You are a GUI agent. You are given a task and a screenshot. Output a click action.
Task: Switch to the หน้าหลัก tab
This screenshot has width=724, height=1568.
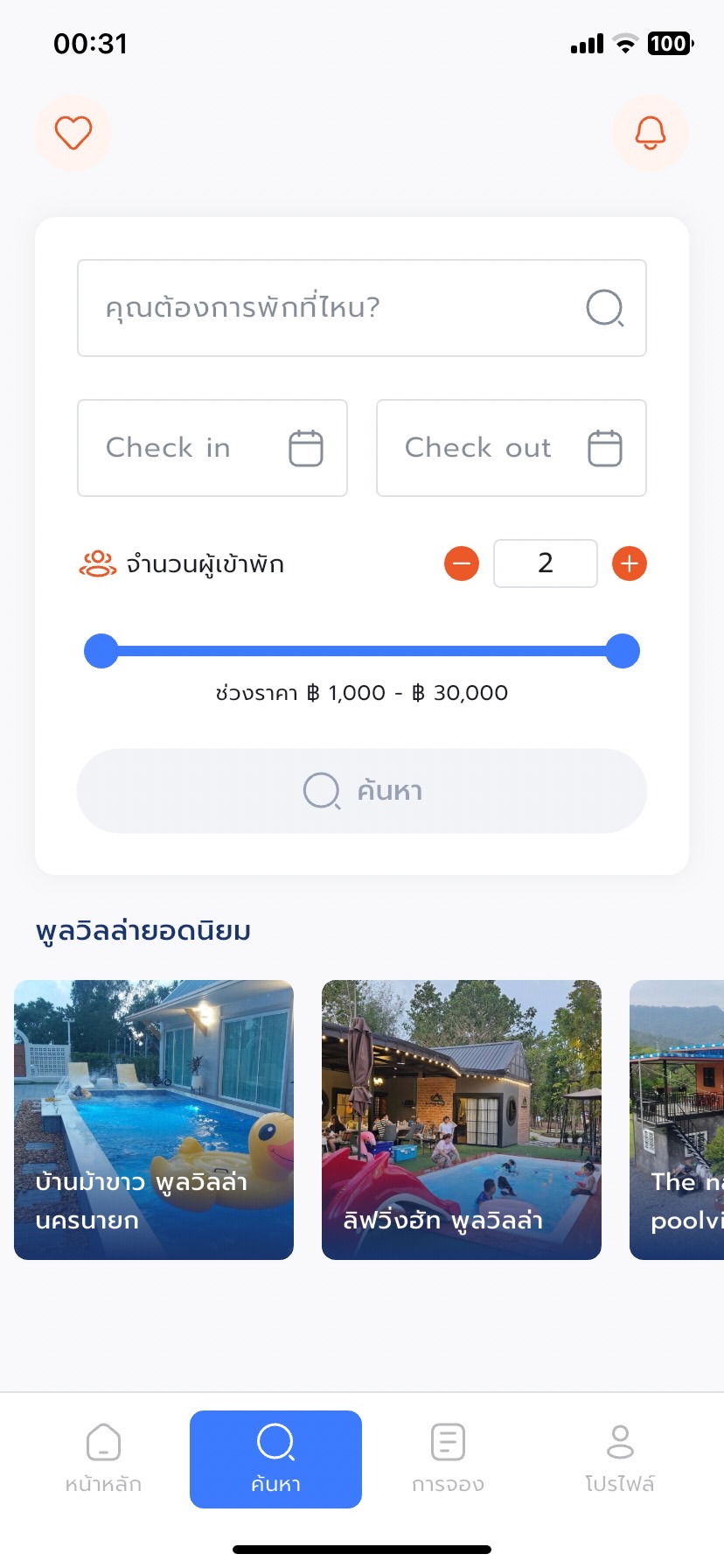pyautogui.click(x=103, y=1459)
